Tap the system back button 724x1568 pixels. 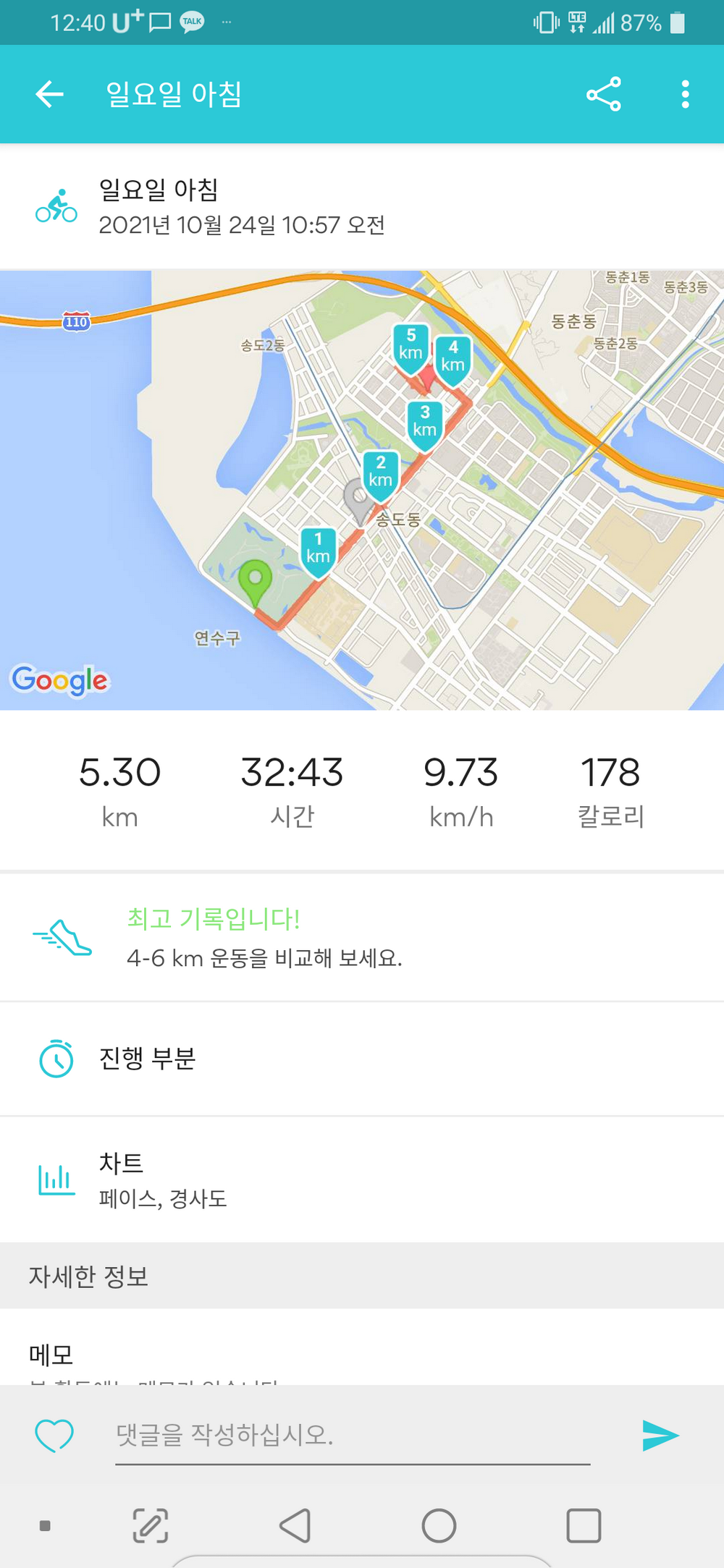point(295,1526)
